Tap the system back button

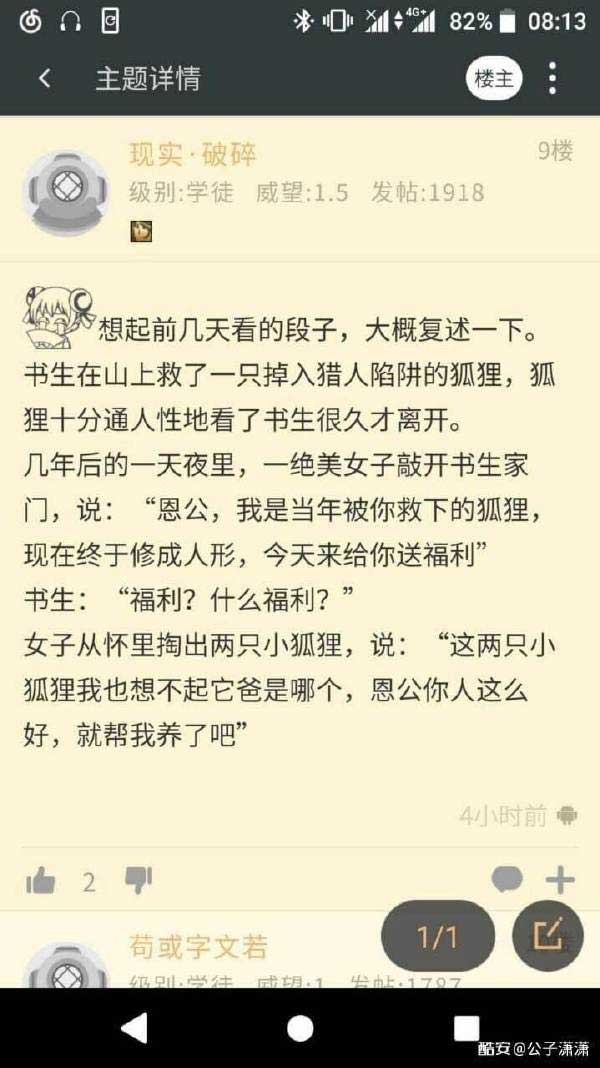coord(134,1027)
